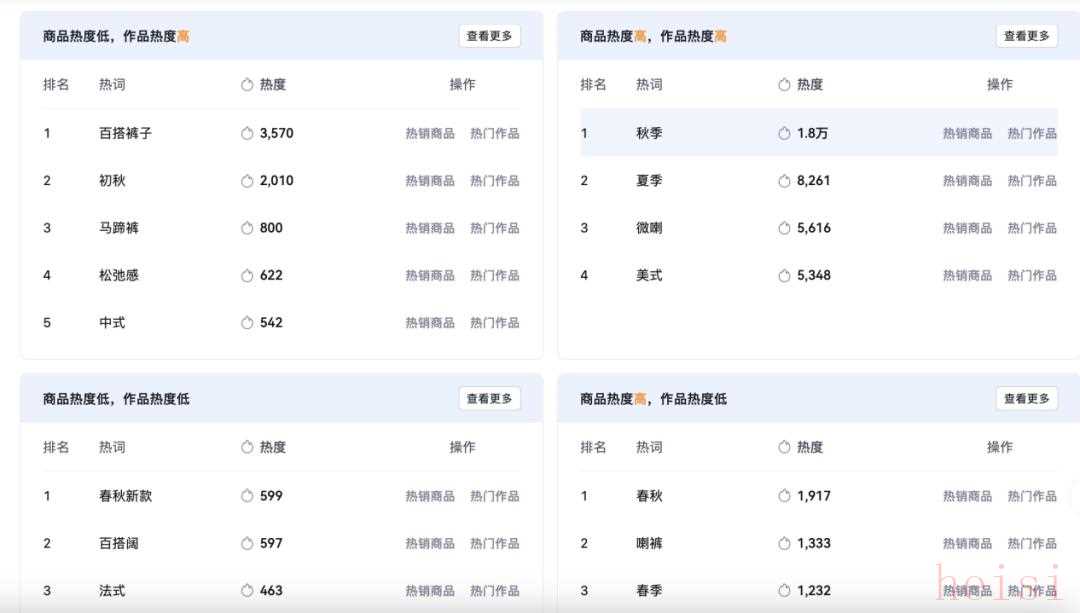Tap 查看更多 in 商品热度低，作品热度低 panel
This screenshot has width=1080, height=613.
click(x=489, y=399)
